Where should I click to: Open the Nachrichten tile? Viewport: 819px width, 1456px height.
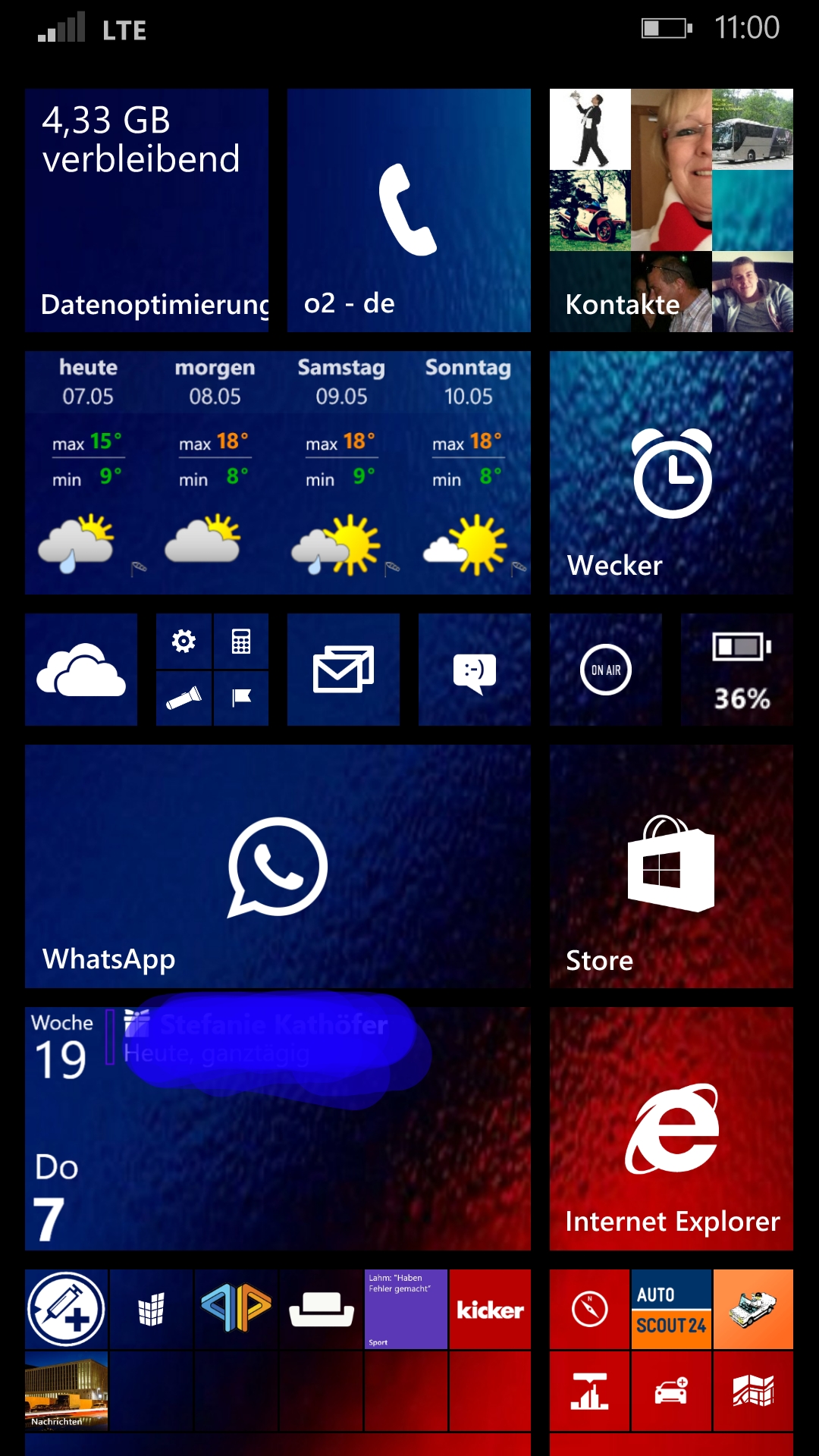67,1391
